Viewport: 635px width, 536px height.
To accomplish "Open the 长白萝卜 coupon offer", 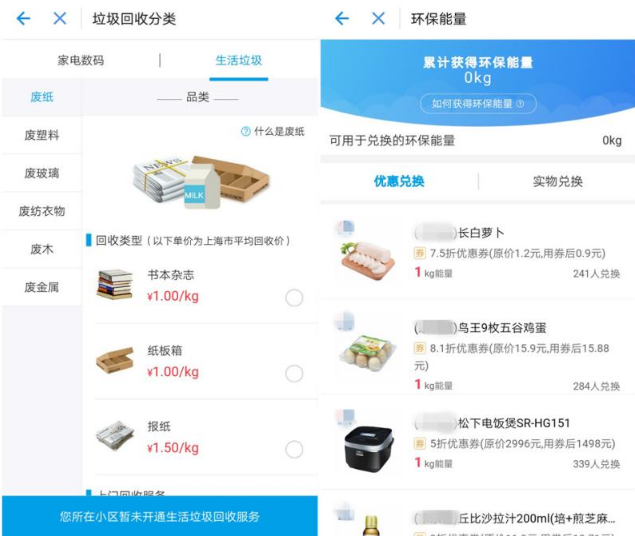I will pos(478,250).
